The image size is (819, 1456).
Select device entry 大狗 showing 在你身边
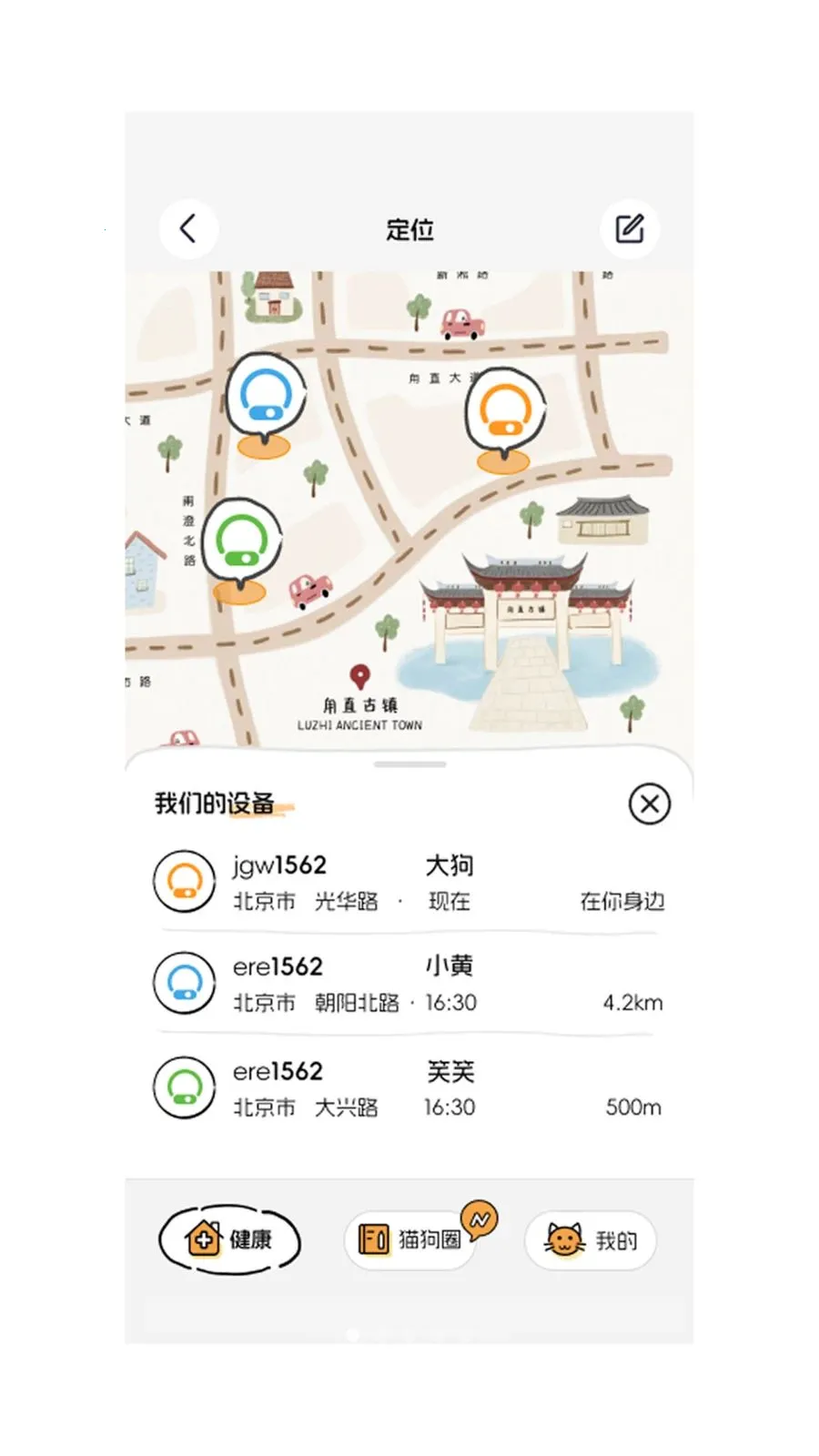[x=409, y=881]
